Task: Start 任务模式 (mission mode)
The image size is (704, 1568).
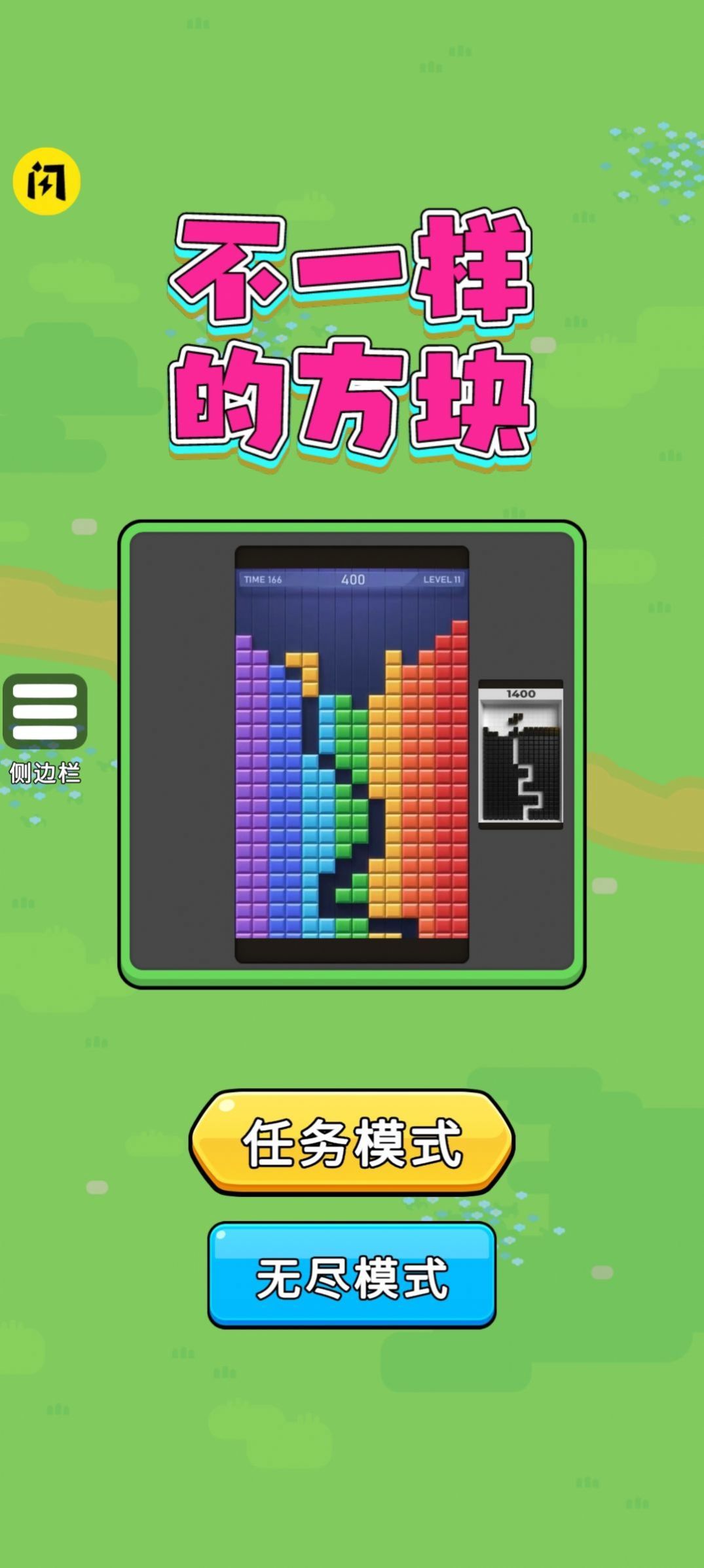Action: [352, 1141]
